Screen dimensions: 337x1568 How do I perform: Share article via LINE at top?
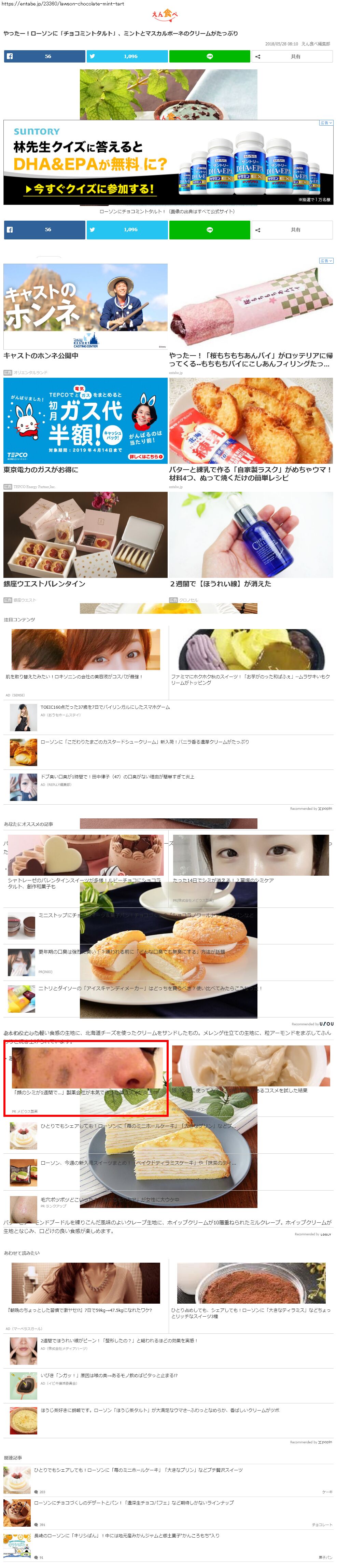pyautogui.click(x=209, y=57)
